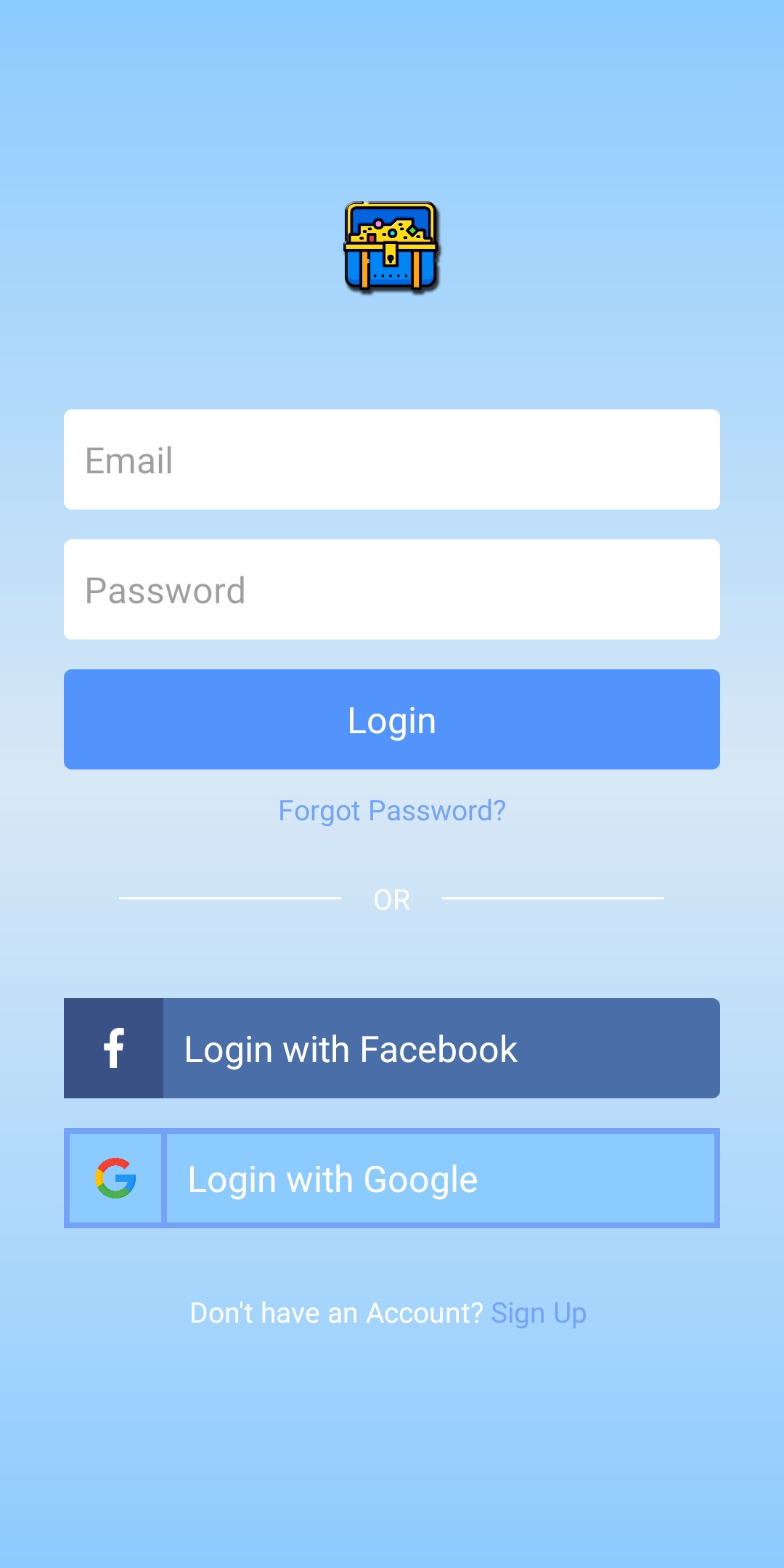
Task: Open the Forgot Password link
Action: (x=392, y=811)
